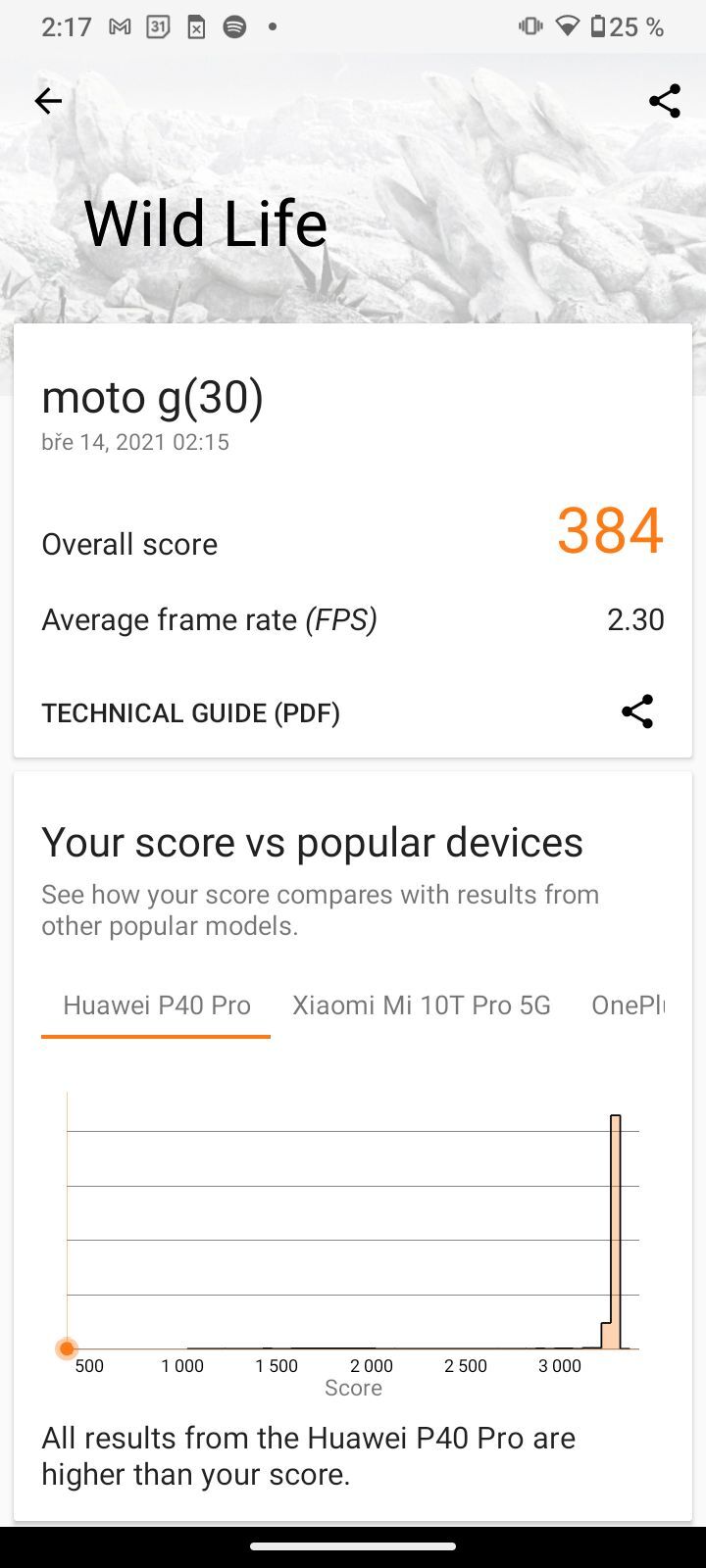Open the Technical Guide PDF
This screenshot has width=706, height=1568.
190,712
